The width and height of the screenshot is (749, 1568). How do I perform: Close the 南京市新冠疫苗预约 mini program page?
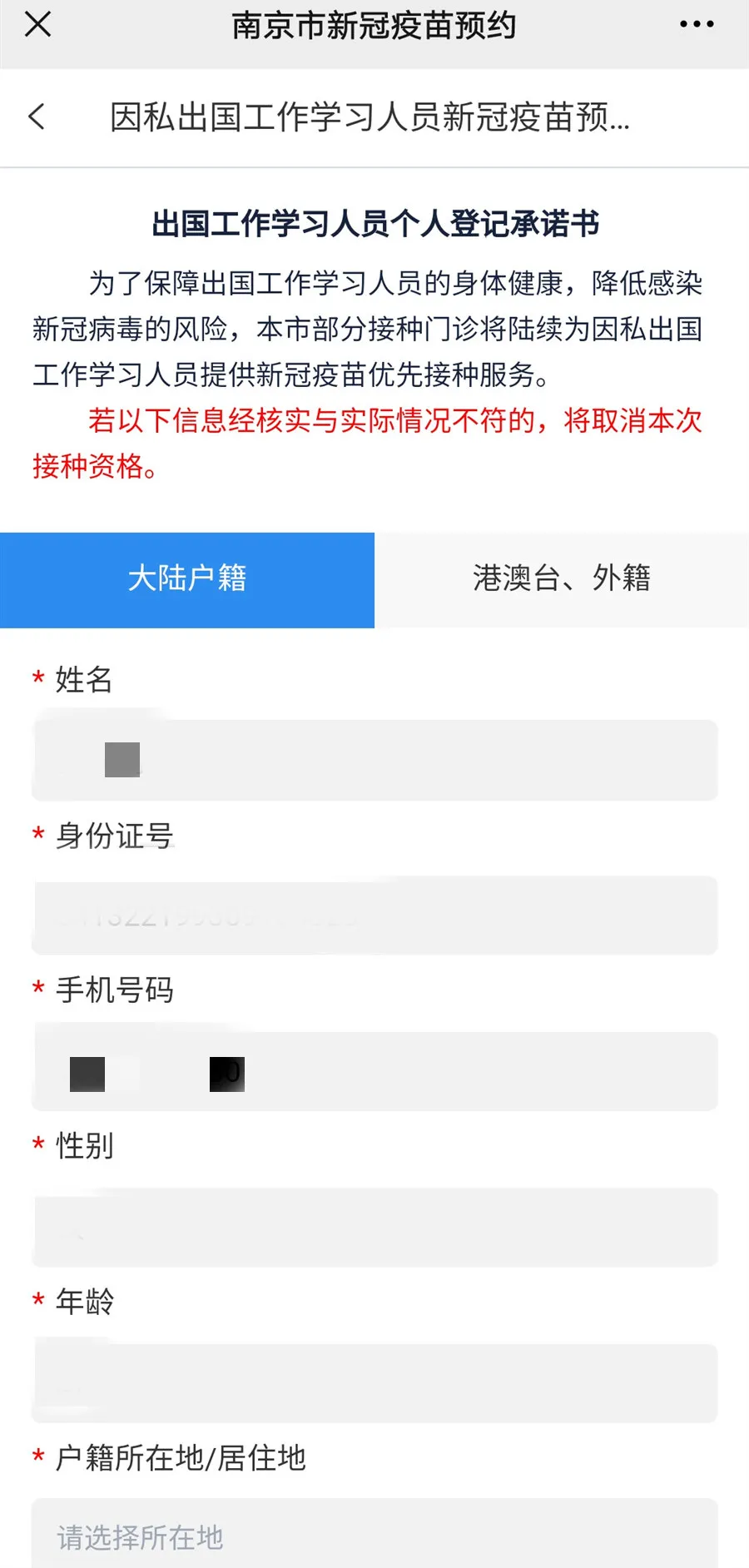pyautogui.click(x=38, y=25)
